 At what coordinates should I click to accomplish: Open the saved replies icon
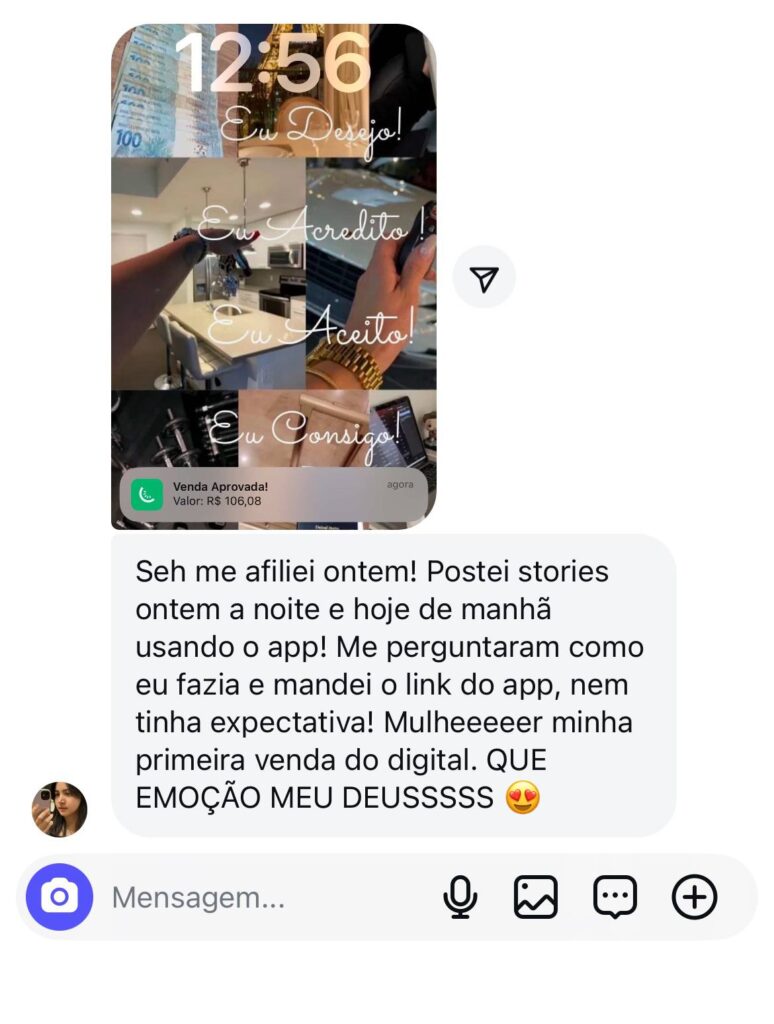[x=615, y=897]
